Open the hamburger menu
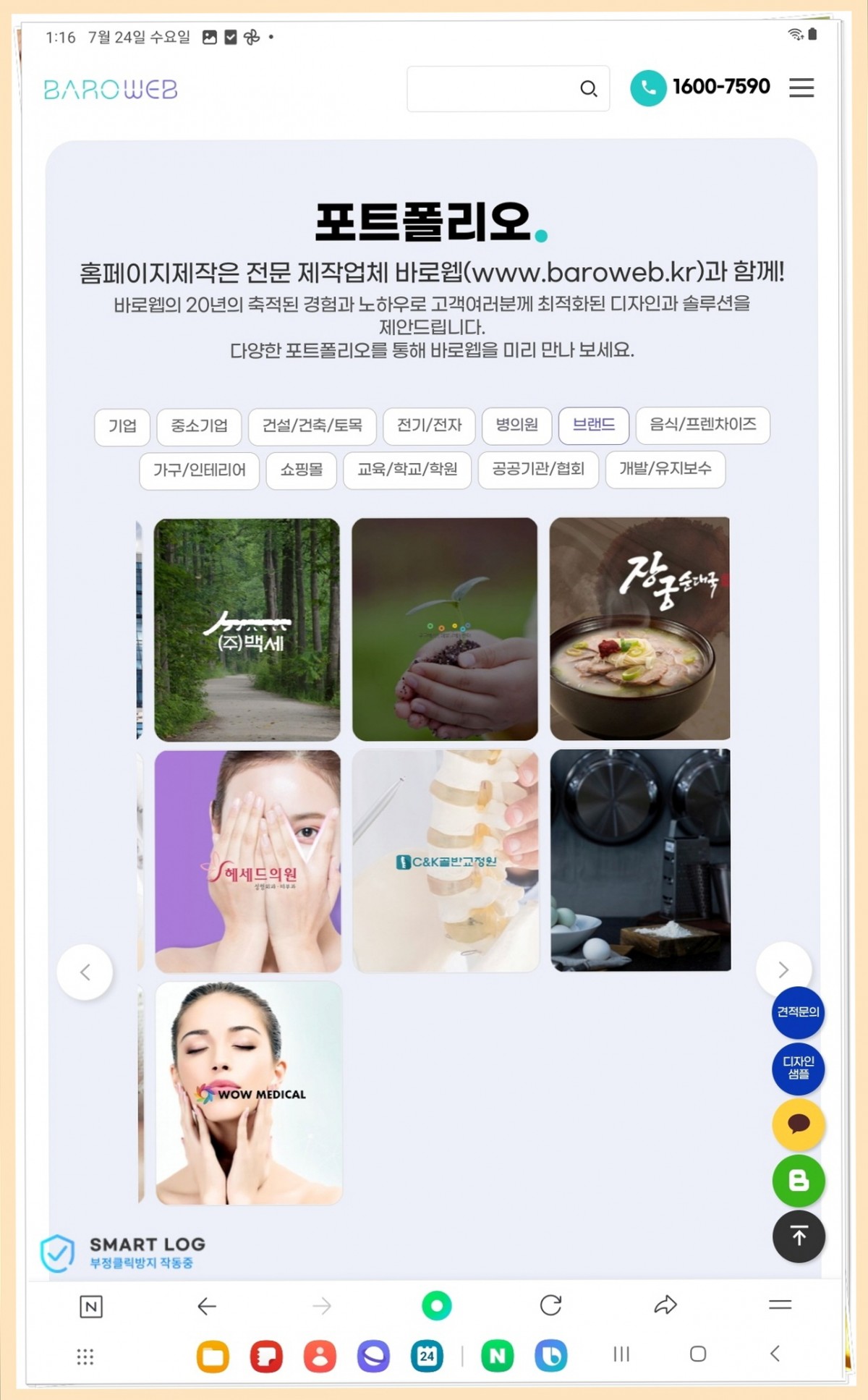 click(x=801, y=88)
